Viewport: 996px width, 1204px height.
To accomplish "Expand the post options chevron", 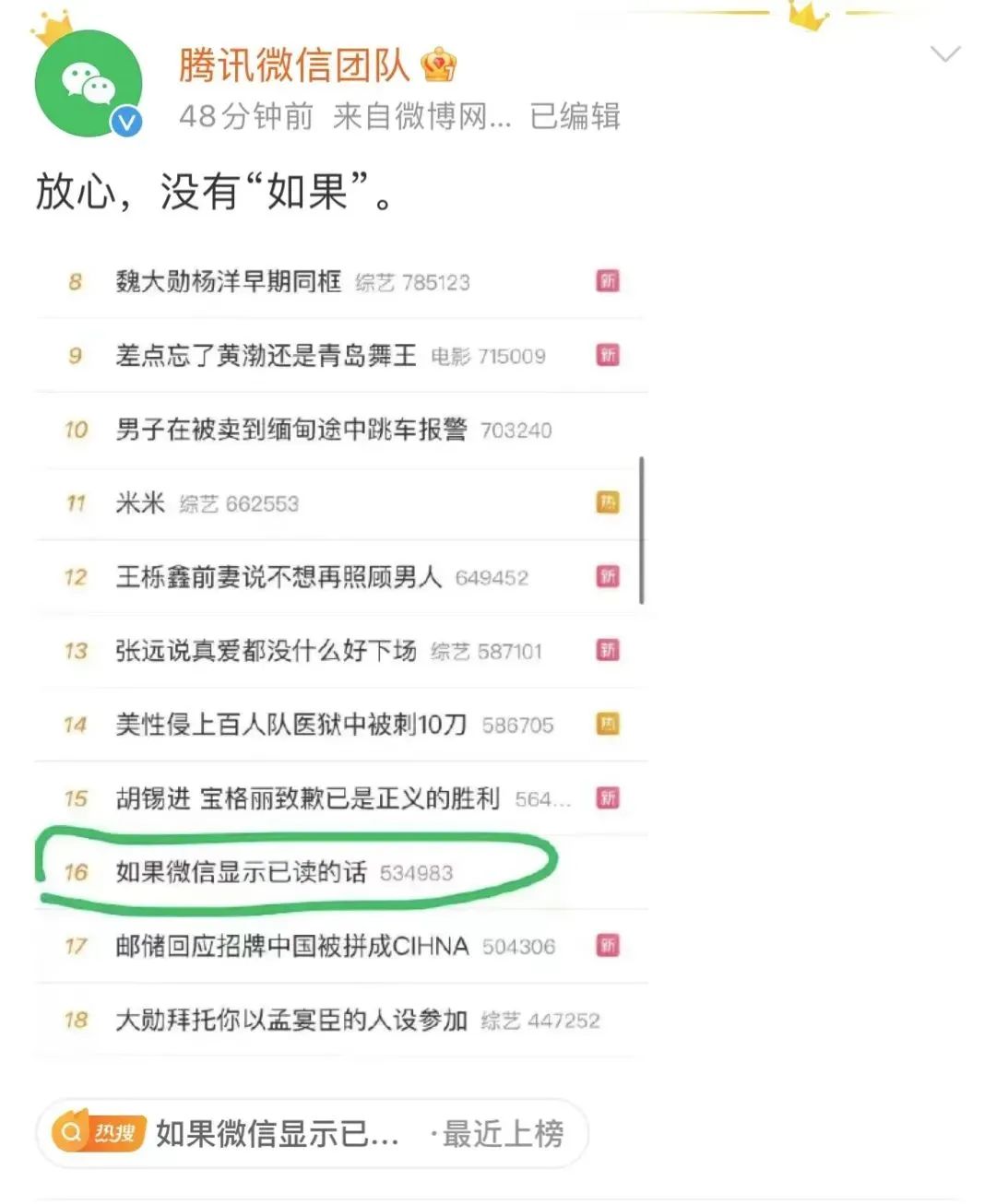I will (x=945, y=54).
